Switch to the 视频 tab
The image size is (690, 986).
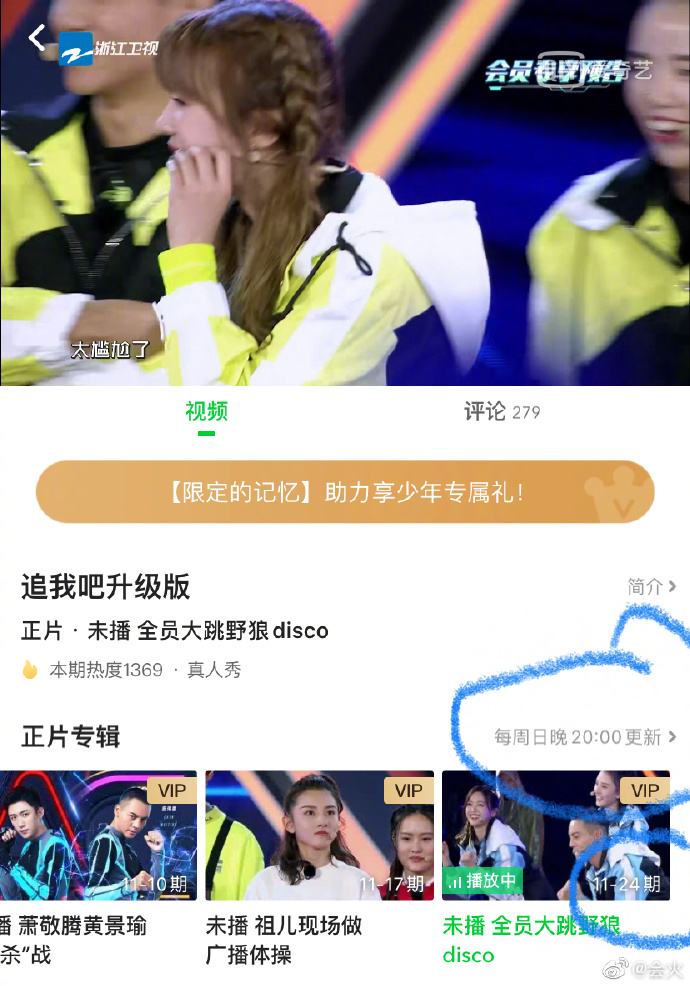pyautogui.click(x=206, y=411)
